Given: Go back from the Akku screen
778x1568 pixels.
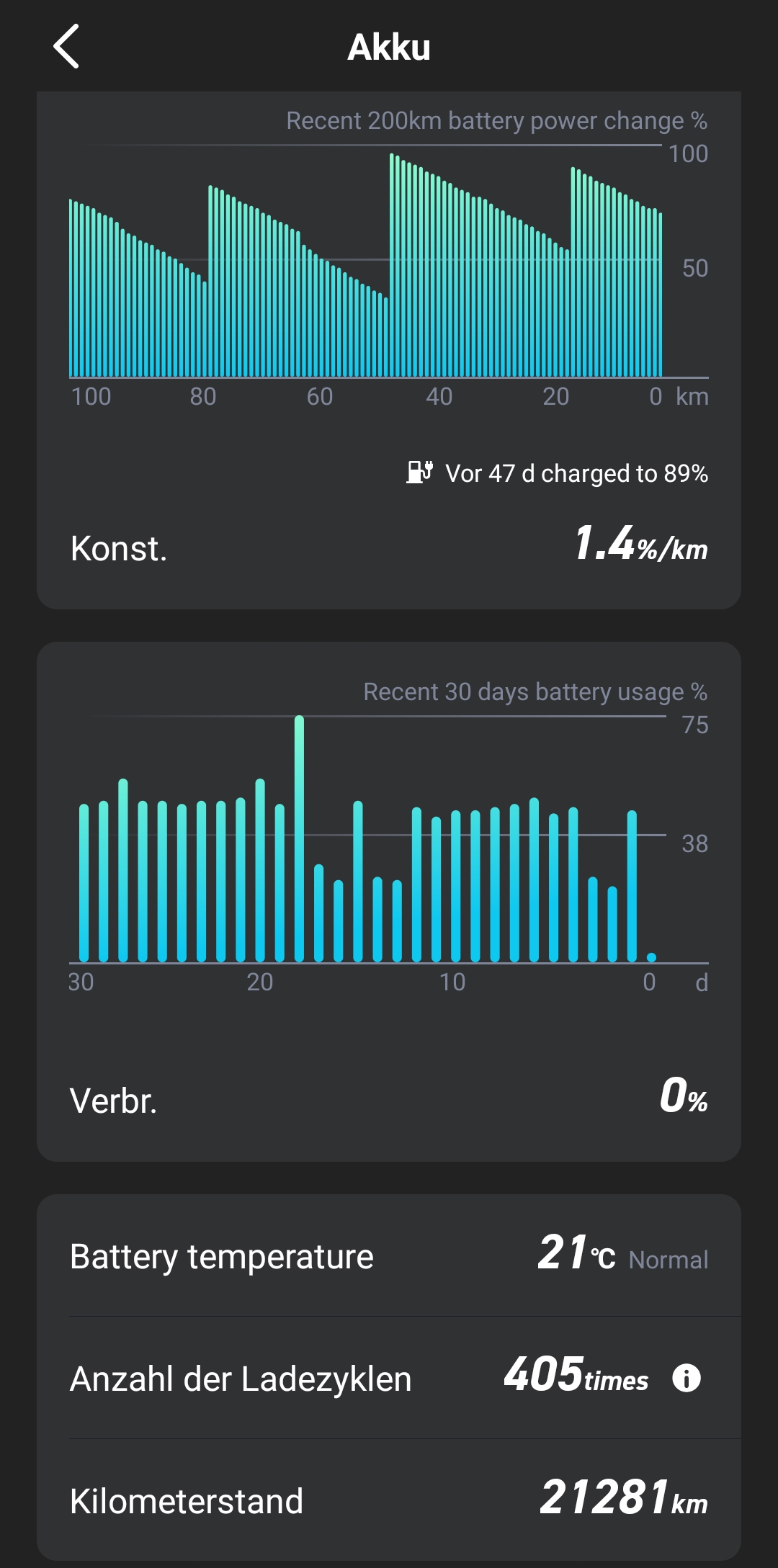Looking at the screenshot, I should 66,47.
